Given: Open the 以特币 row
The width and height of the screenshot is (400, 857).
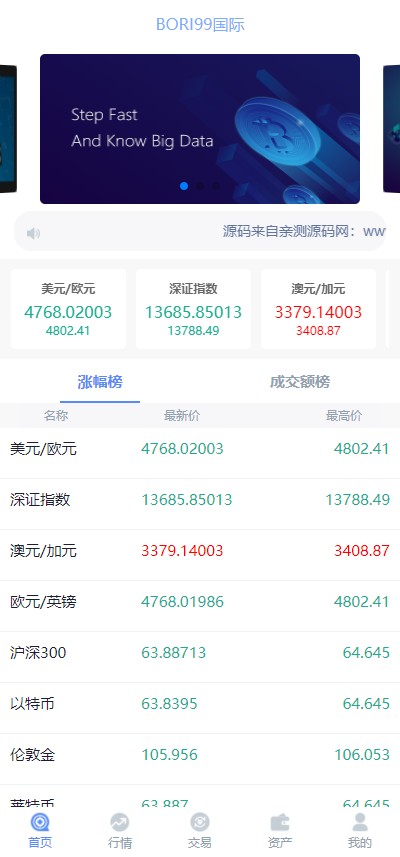Looking at the screenshot, I should tap(200, 704).
